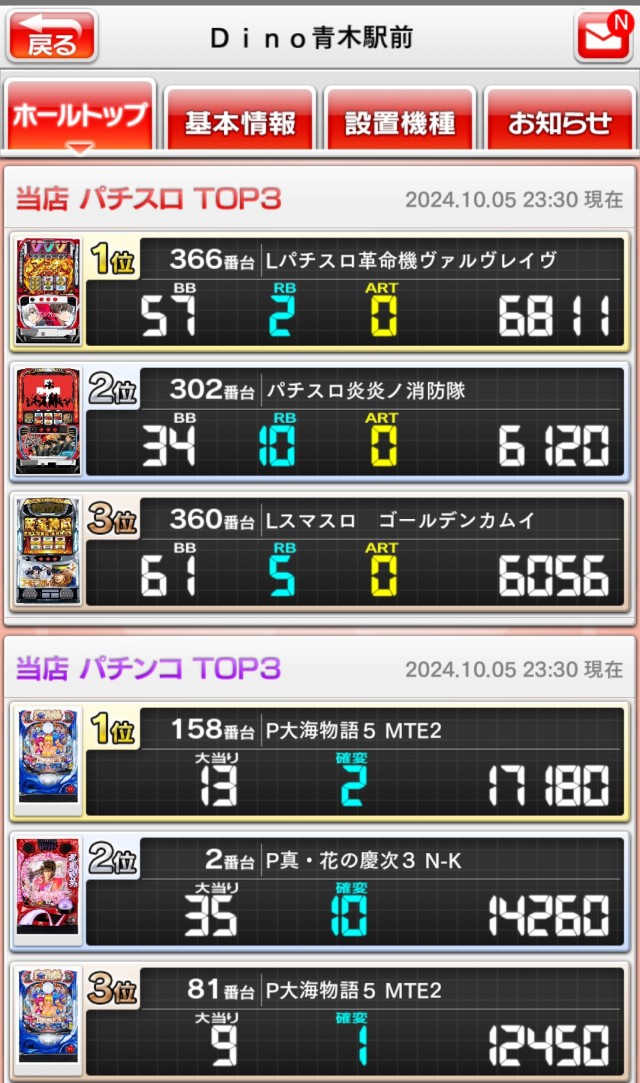Switch to the ホールトップ tab
This screenshot has height=1083, width=640.
coord(80,118)
